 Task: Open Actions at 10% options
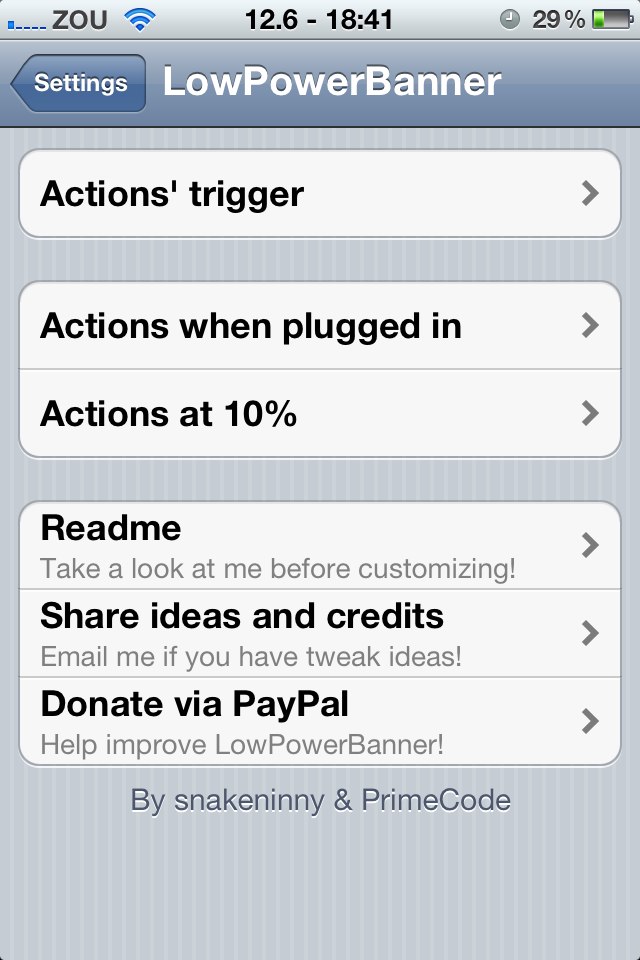tap(320, 413)
